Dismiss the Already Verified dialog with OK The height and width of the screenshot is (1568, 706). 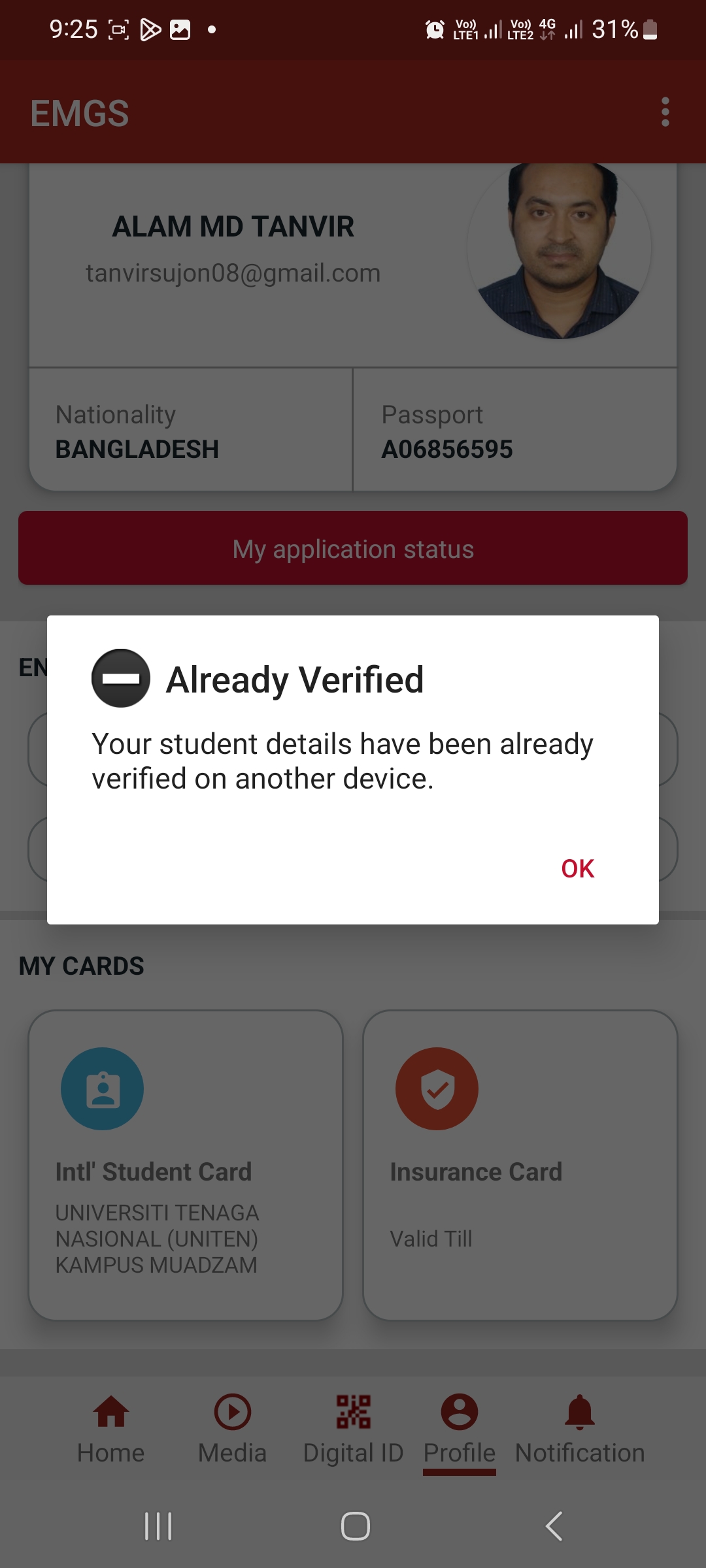(577, 868)
